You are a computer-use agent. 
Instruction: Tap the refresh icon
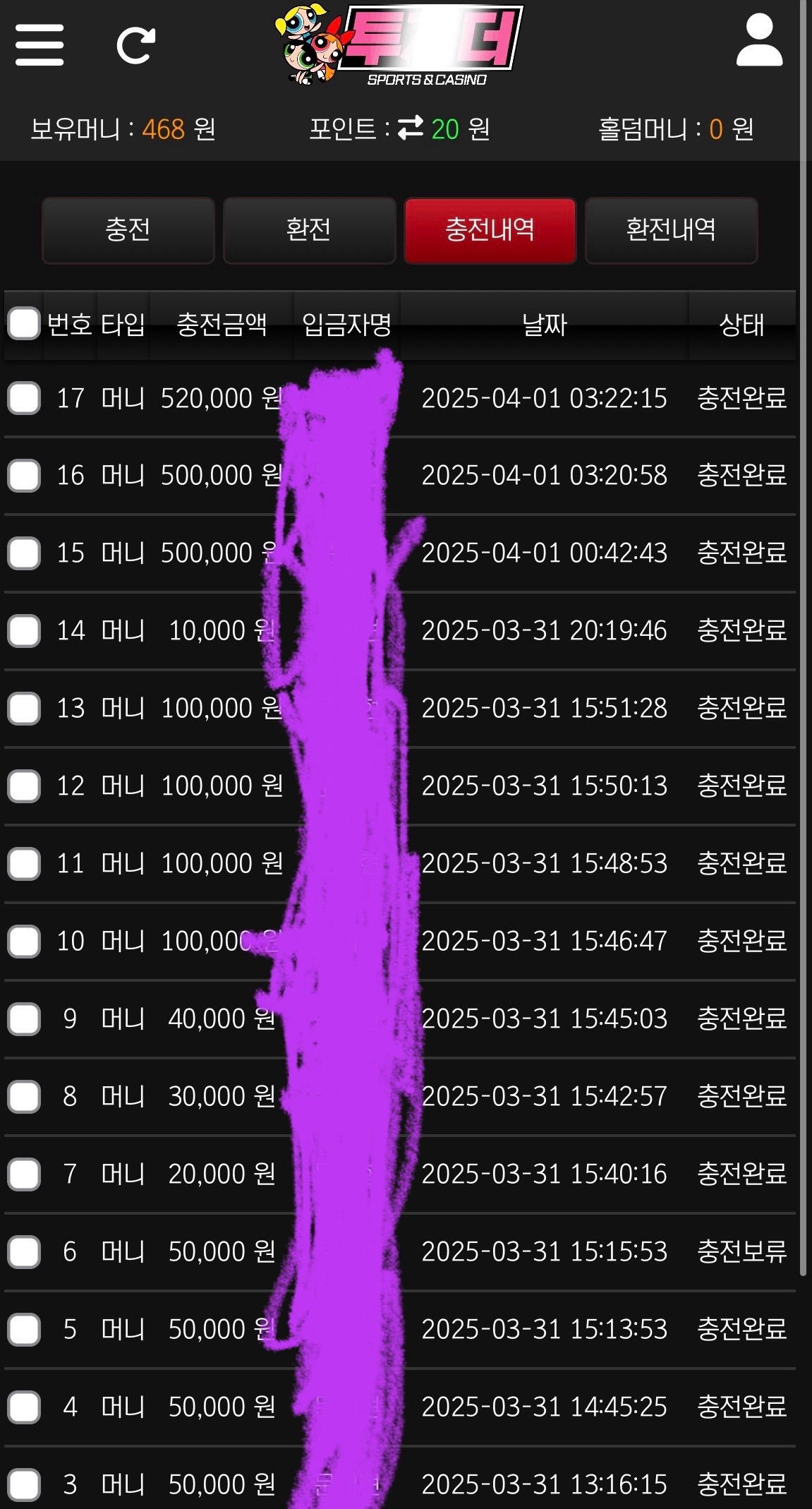click(x=135, y=46)
